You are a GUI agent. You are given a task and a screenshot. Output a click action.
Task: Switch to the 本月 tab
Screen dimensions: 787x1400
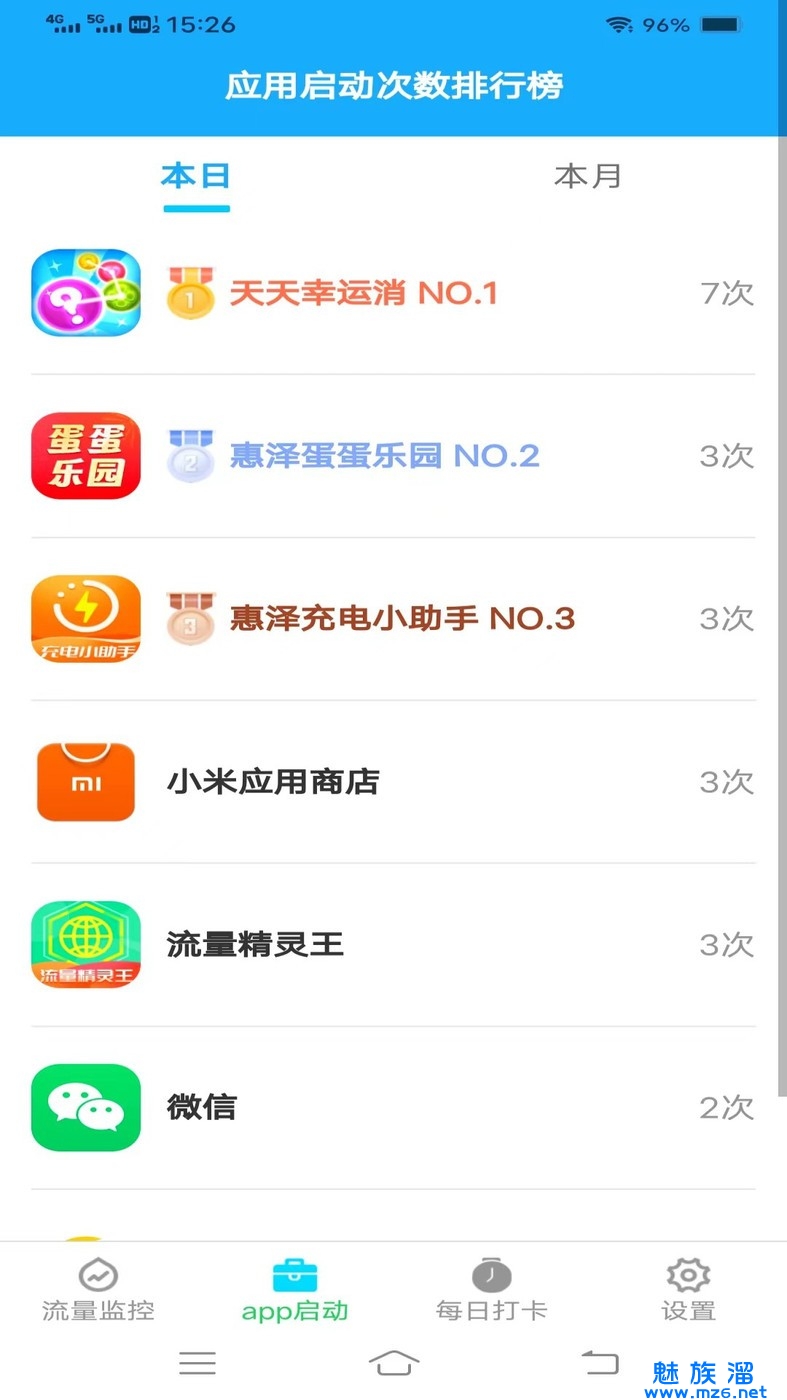pos(587,177)
